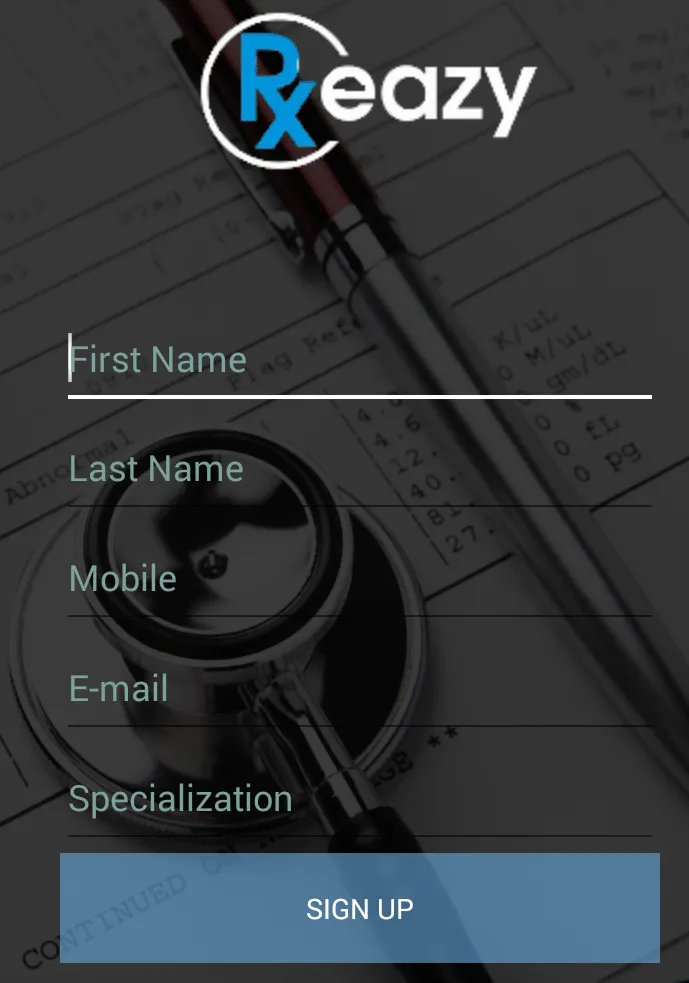Select the Last Name input
689x983 pixels.
pos(359,470)
